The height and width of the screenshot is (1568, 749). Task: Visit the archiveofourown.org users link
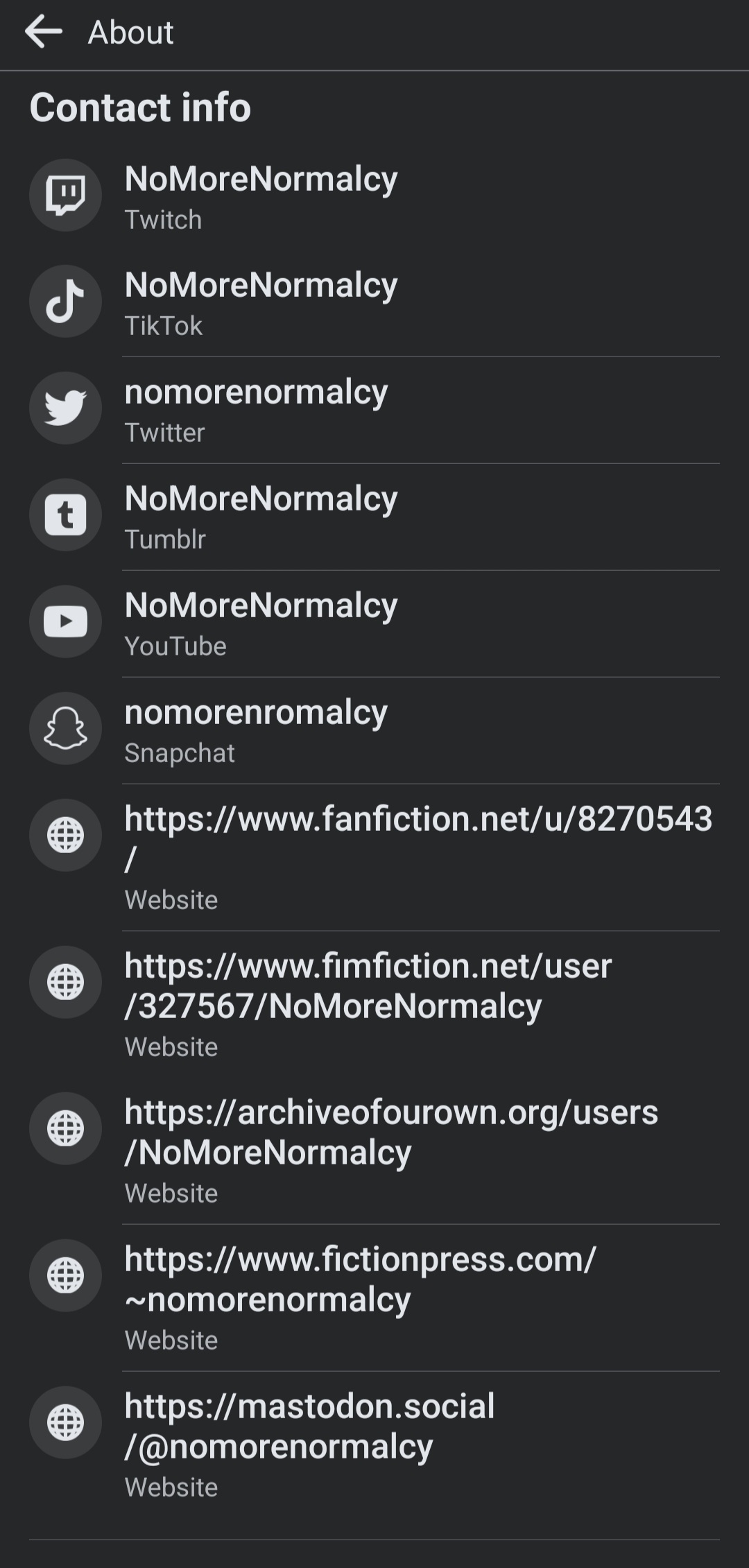click(374, 1151)
